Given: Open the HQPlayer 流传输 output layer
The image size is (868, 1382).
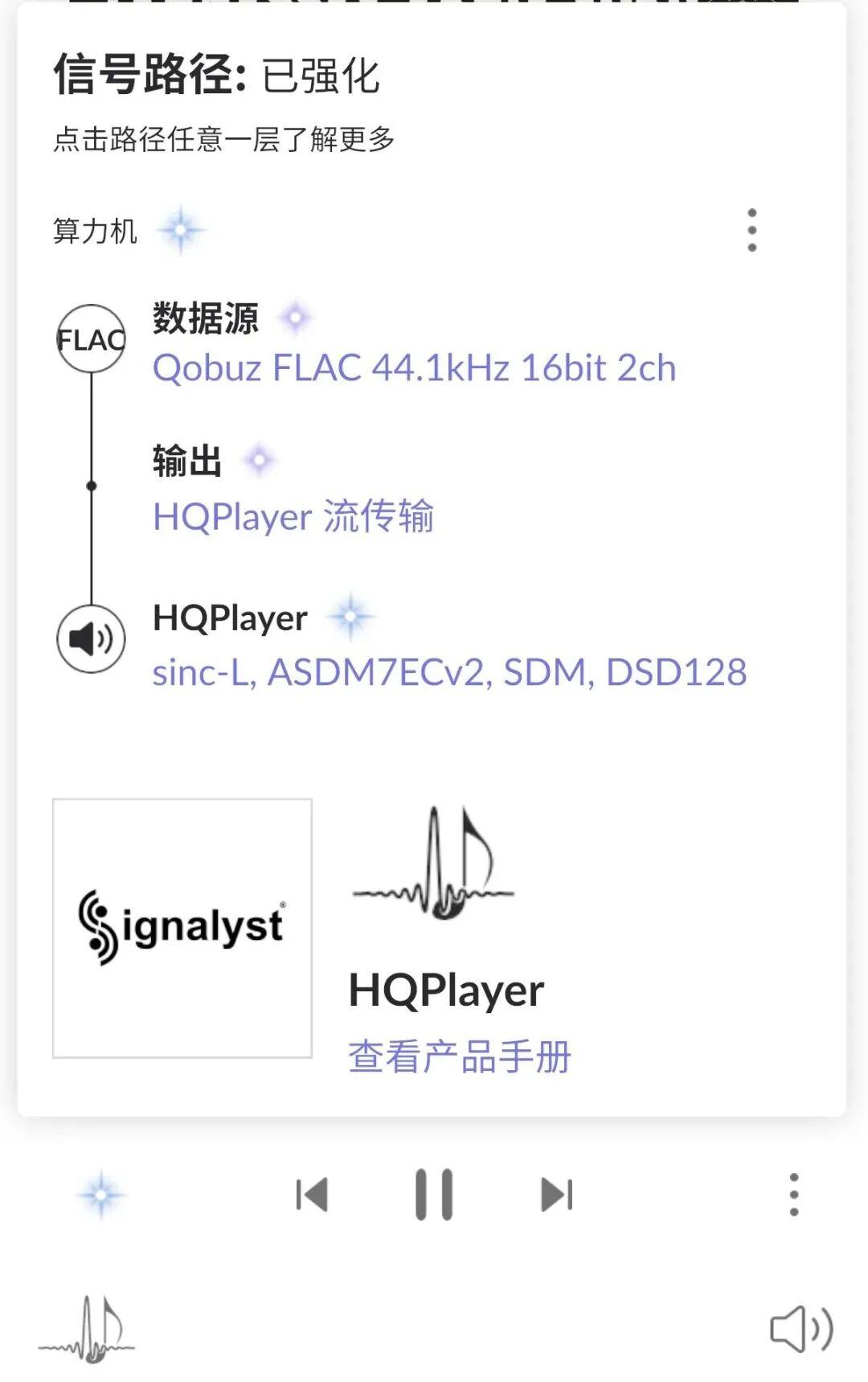Looking at the screenshot, I should coord(293,516).
